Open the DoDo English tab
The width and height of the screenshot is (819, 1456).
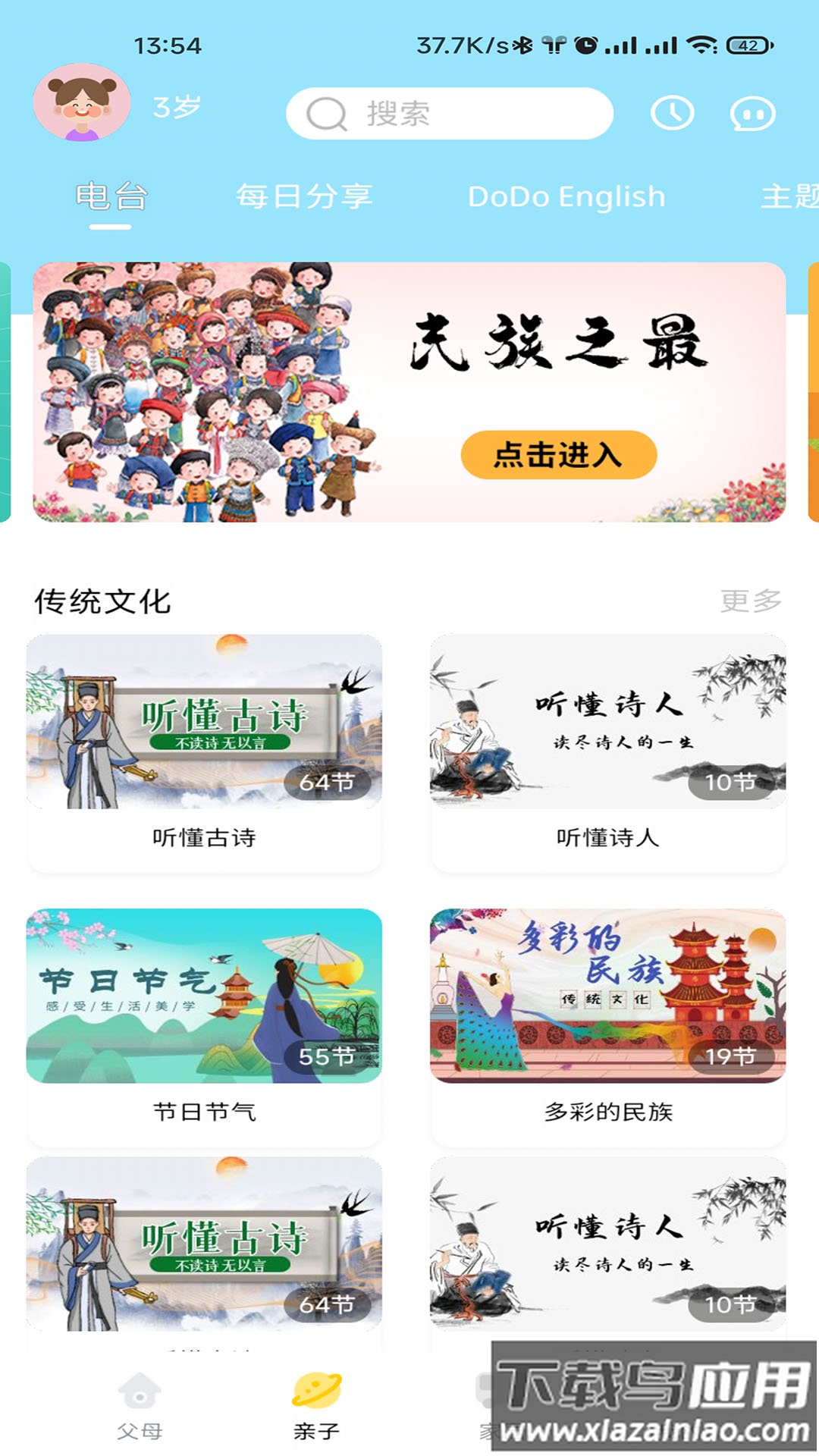567,196
